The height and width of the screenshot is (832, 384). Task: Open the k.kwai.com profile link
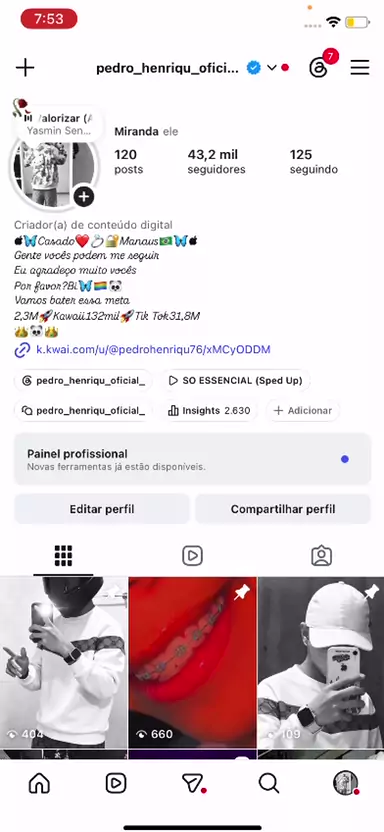coord(153,350)
